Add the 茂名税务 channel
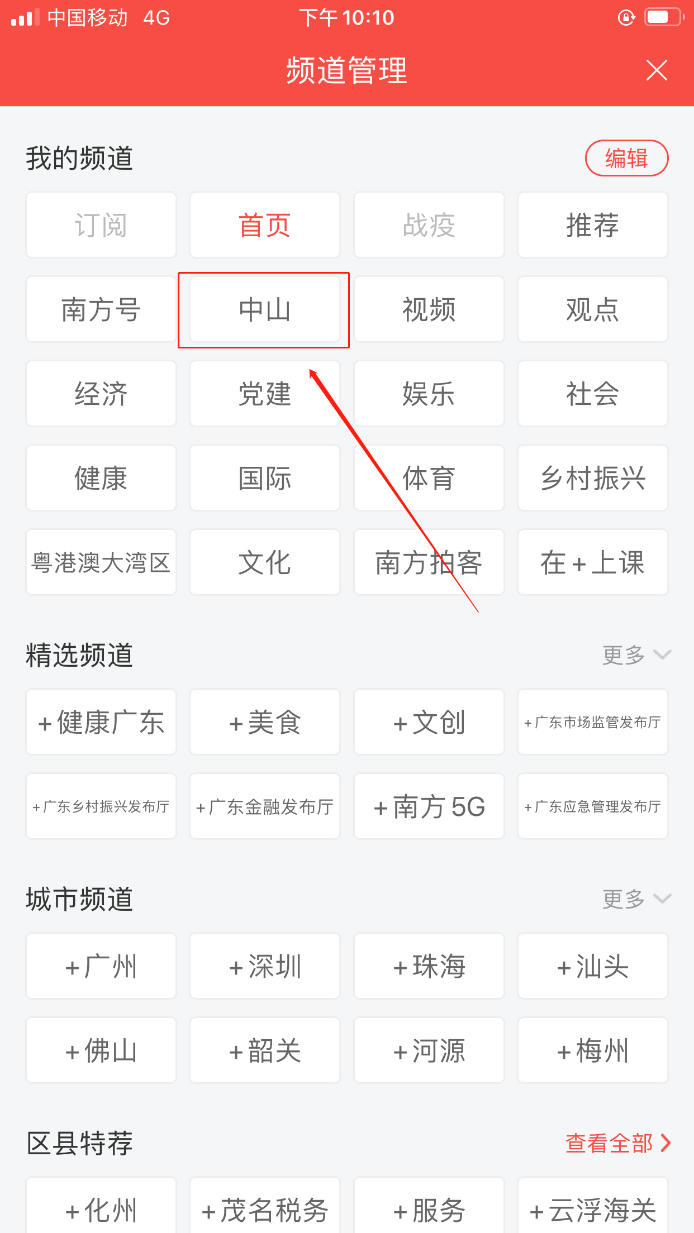 click(265, 1210)
